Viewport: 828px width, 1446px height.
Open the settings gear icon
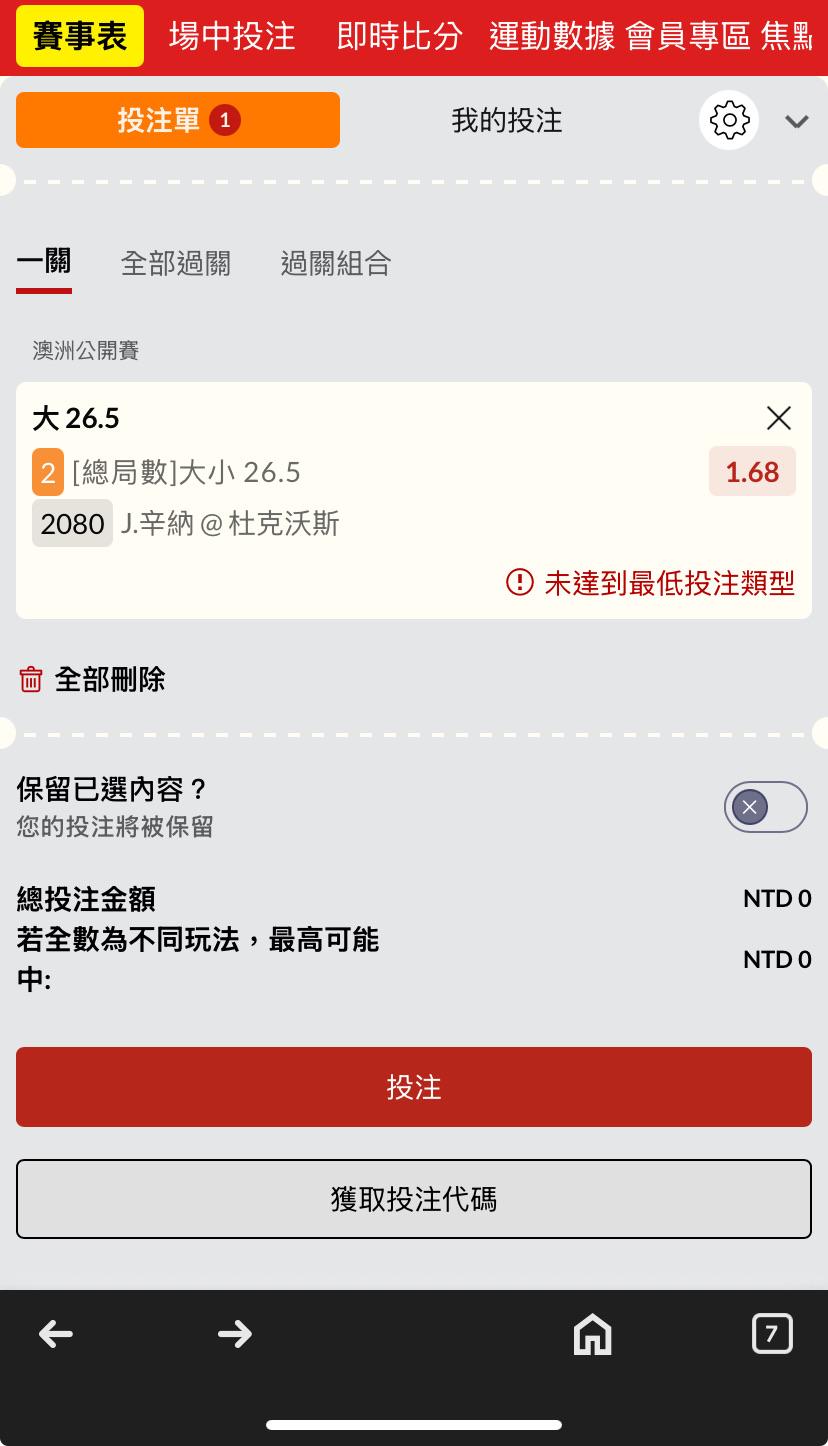[729, 121]
